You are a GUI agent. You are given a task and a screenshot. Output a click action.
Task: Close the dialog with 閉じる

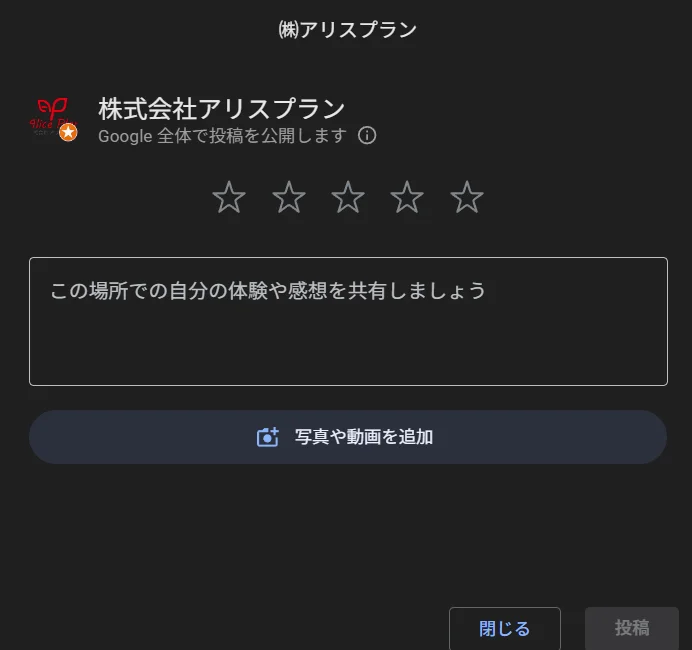504,628
